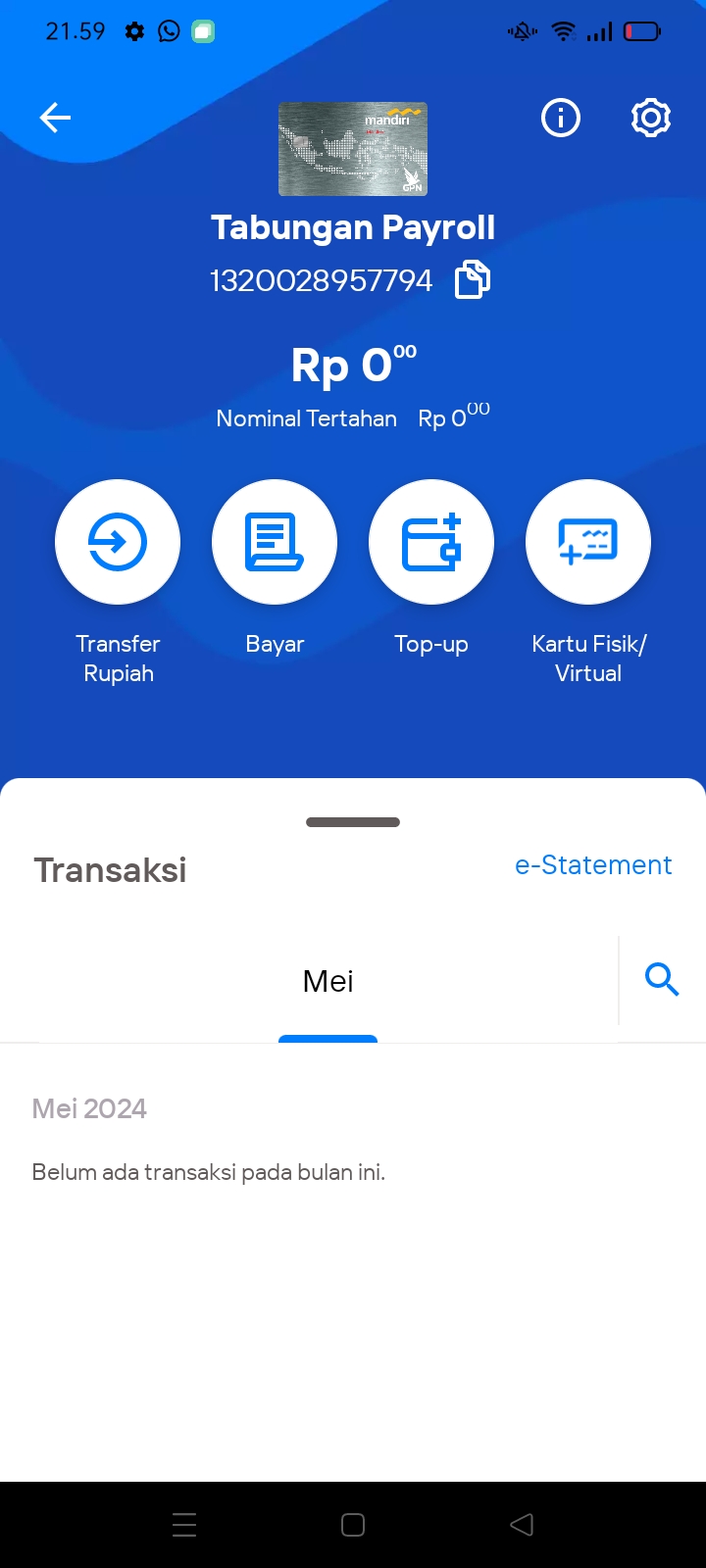The image size is (706, 1568).
Task: Copy the account number 1320028957794
Action: click(473, 280)
